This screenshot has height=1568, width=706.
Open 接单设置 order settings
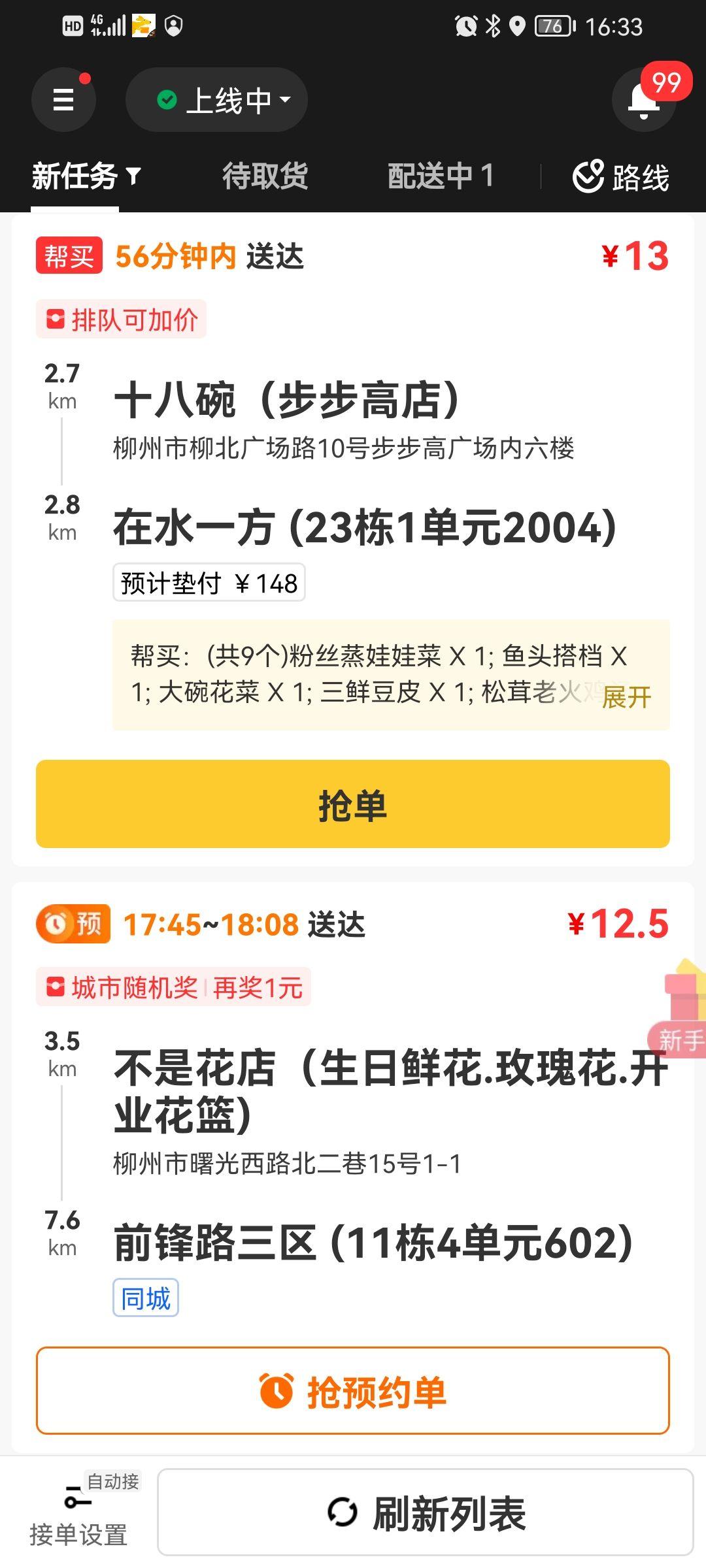coord(78,1514)
